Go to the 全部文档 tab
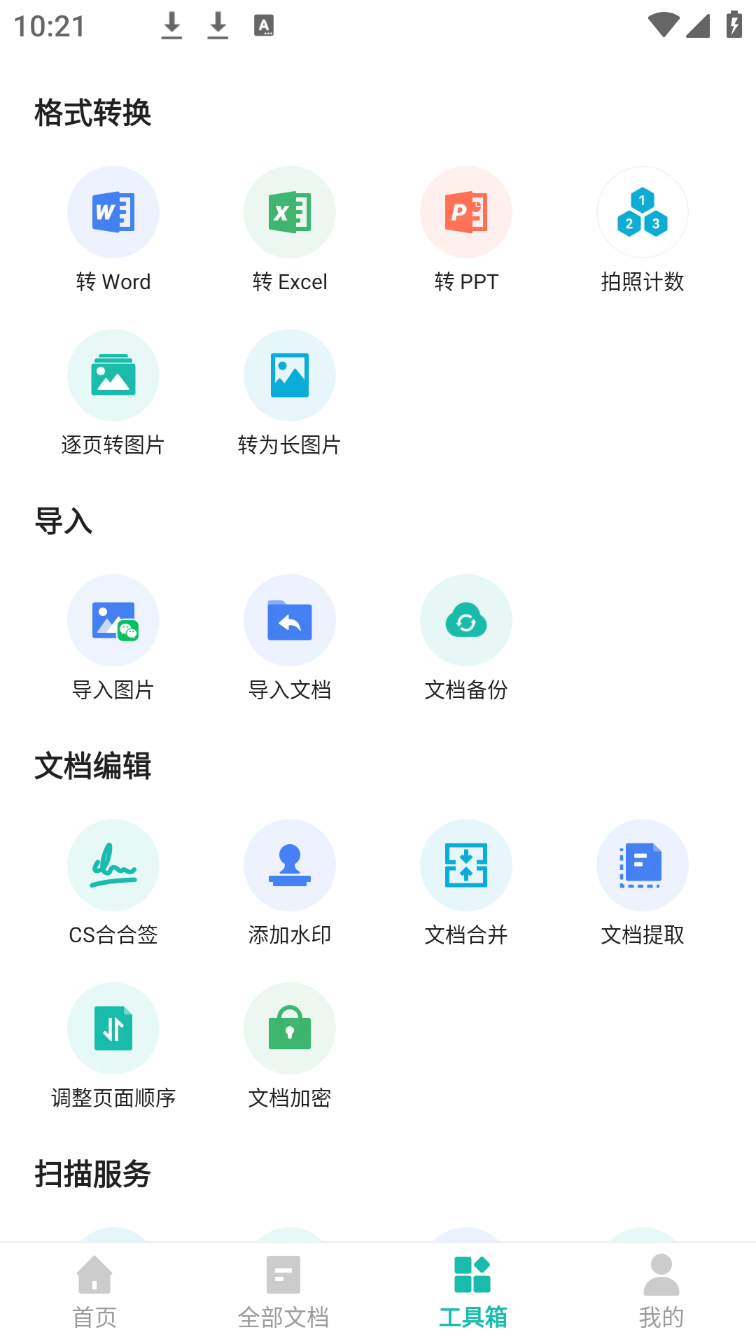This screenshot has height=1344, width=756. click(x=284, y=1292)
